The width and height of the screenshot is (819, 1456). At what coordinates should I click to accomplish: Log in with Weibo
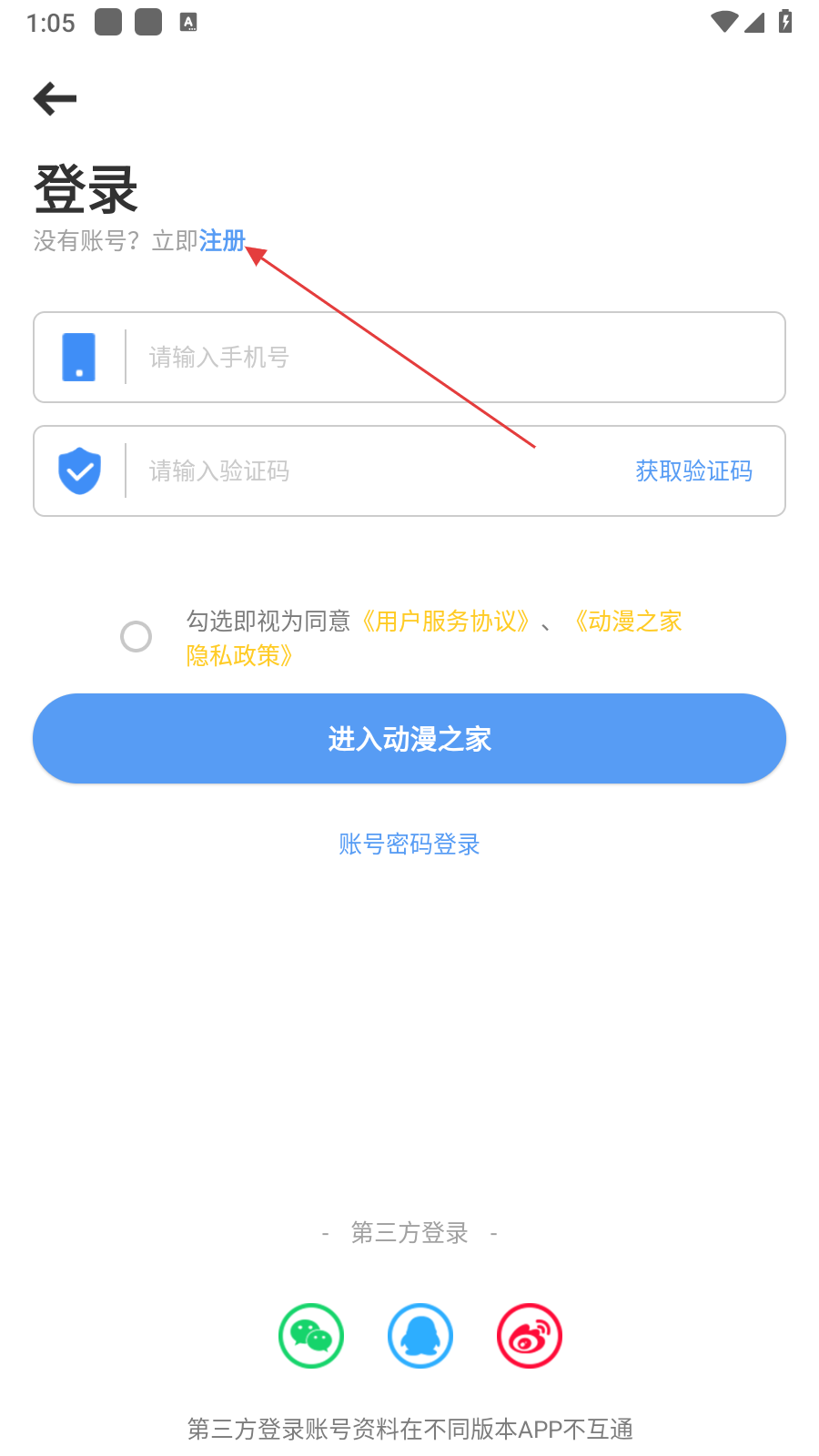(530, 1336)
